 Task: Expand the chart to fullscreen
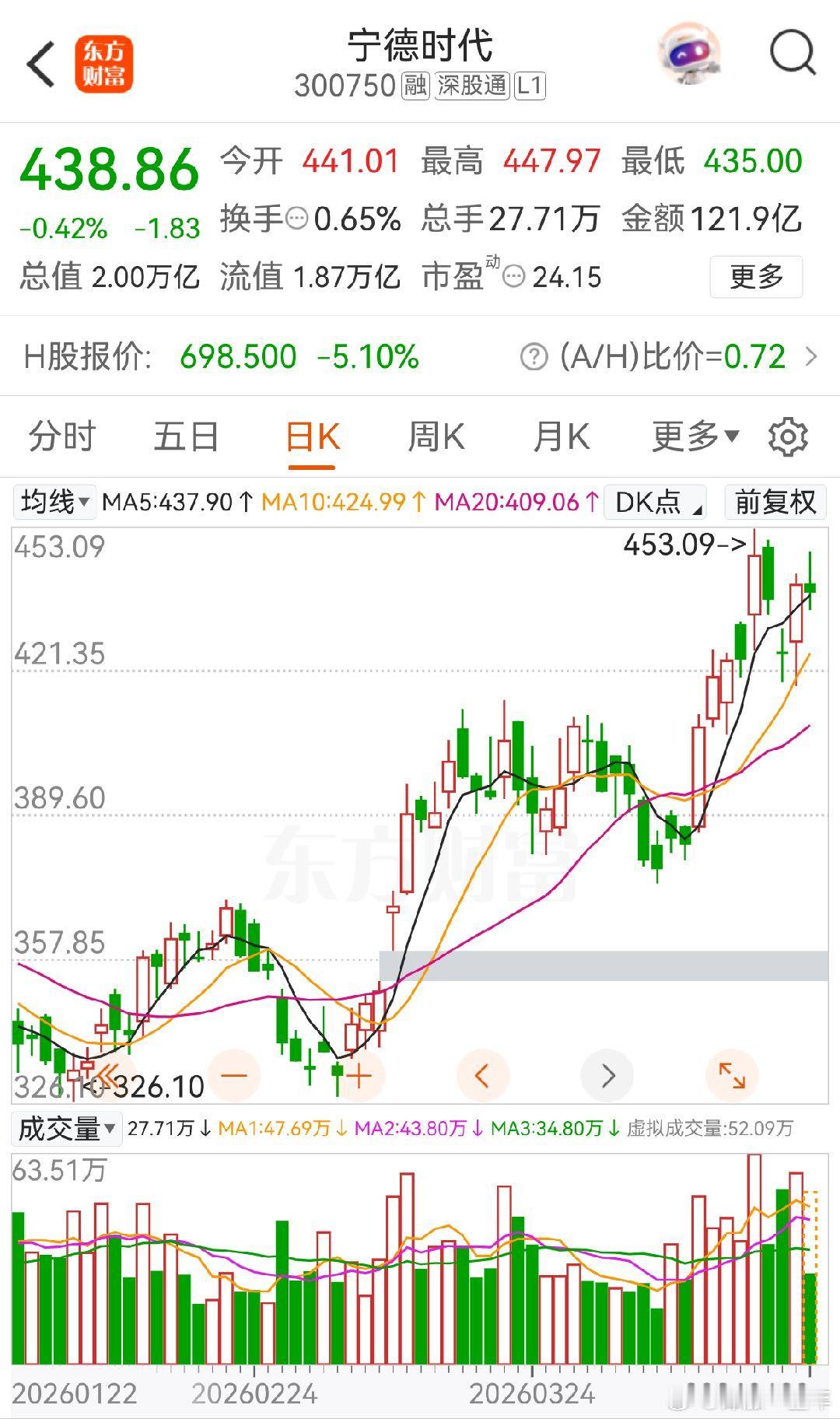click(x=732, y=1074)
